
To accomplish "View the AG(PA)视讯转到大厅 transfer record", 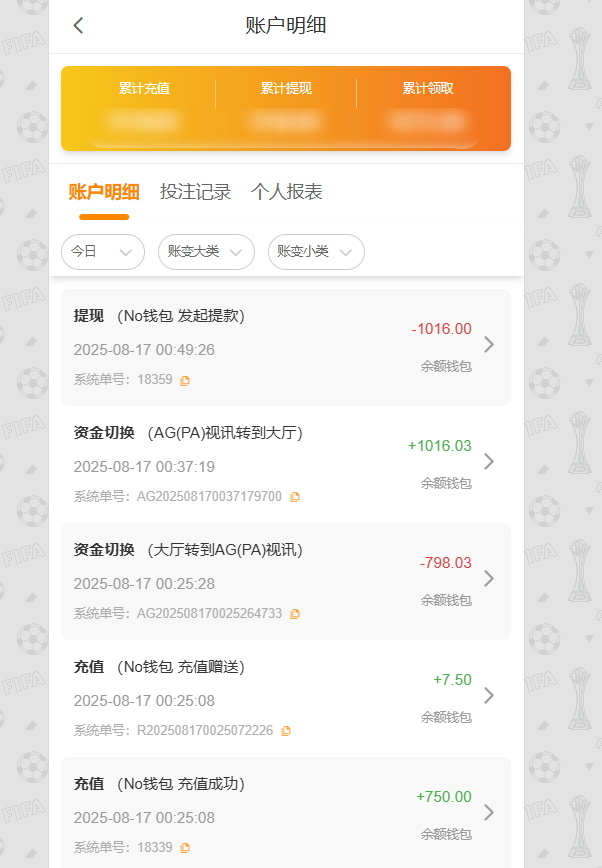I will [286, 463].
